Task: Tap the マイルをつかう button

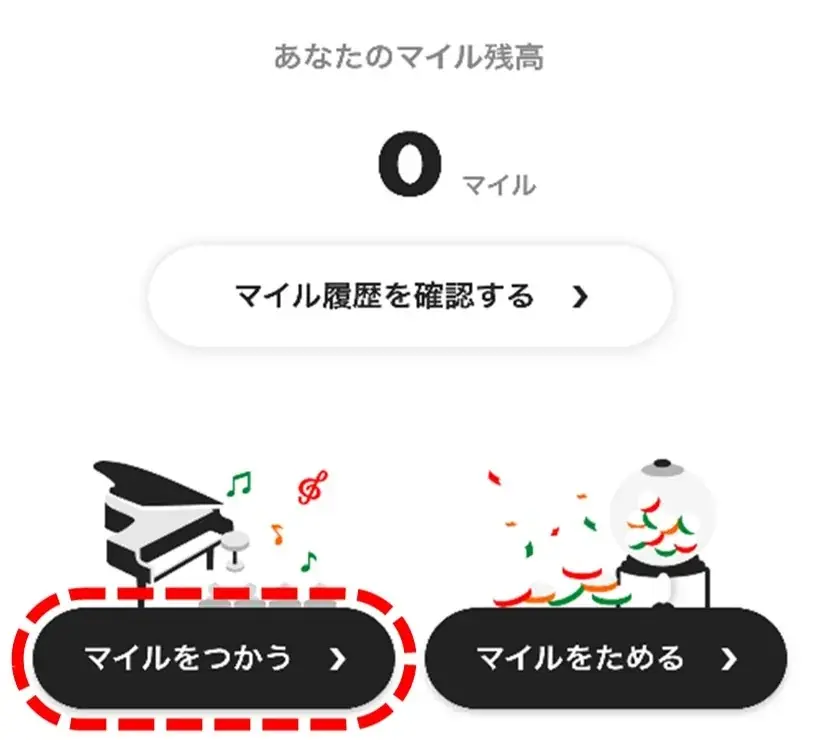Action: [214, 657]
